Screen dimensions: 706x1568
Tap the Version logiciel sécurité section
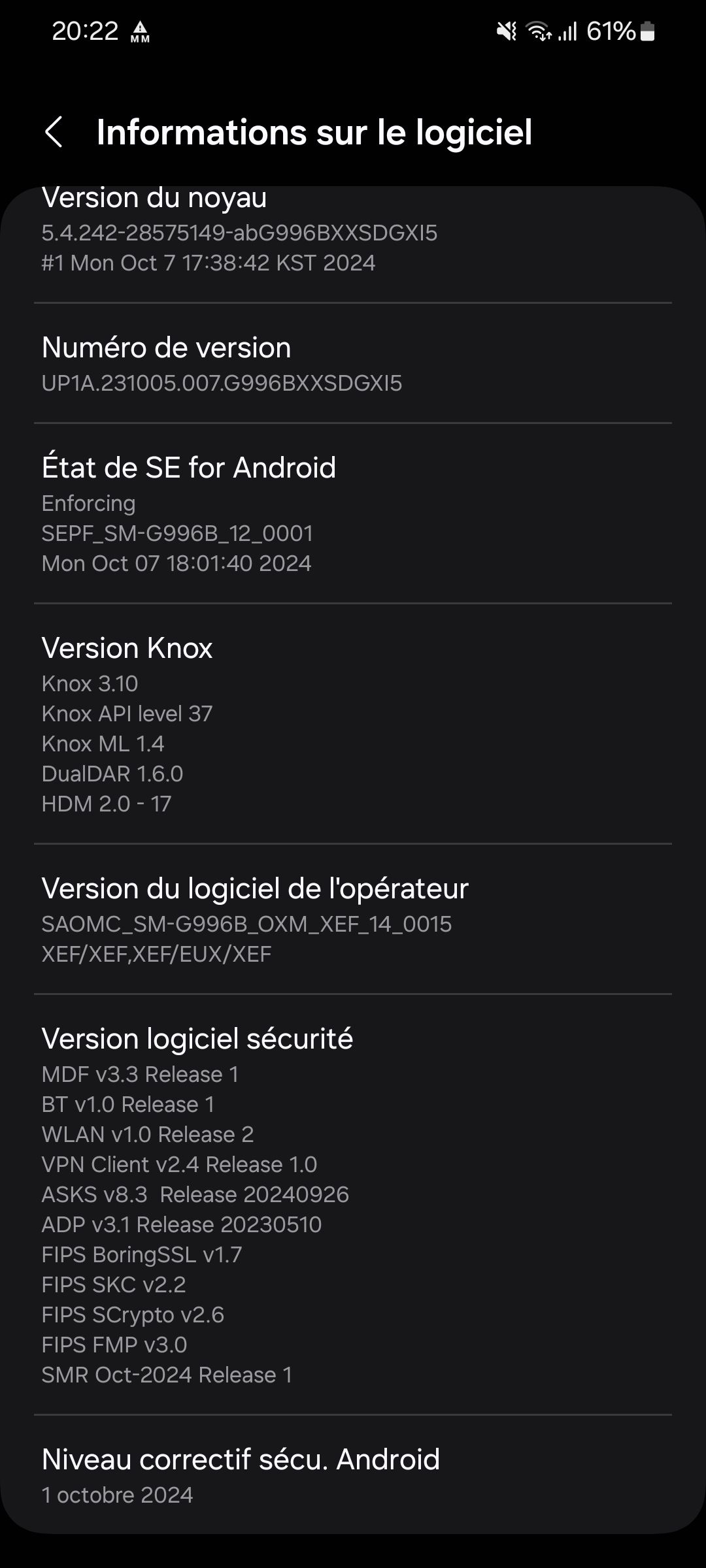point(196,1037)
